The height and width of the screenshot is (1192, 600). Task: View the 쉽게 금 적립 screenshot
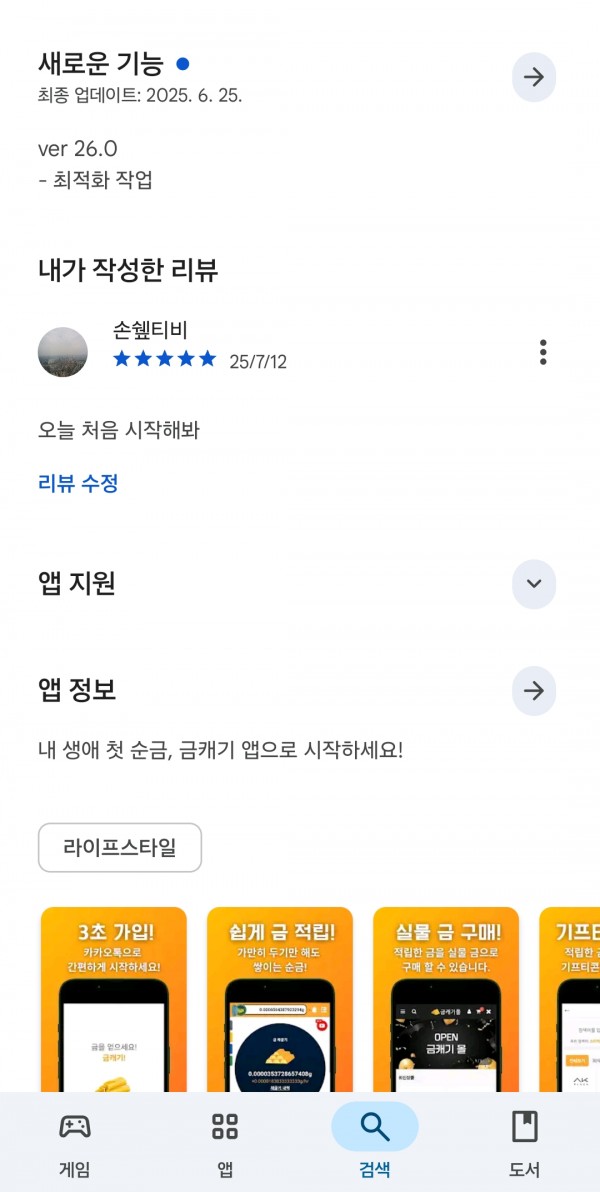(x=280, y=1000)
